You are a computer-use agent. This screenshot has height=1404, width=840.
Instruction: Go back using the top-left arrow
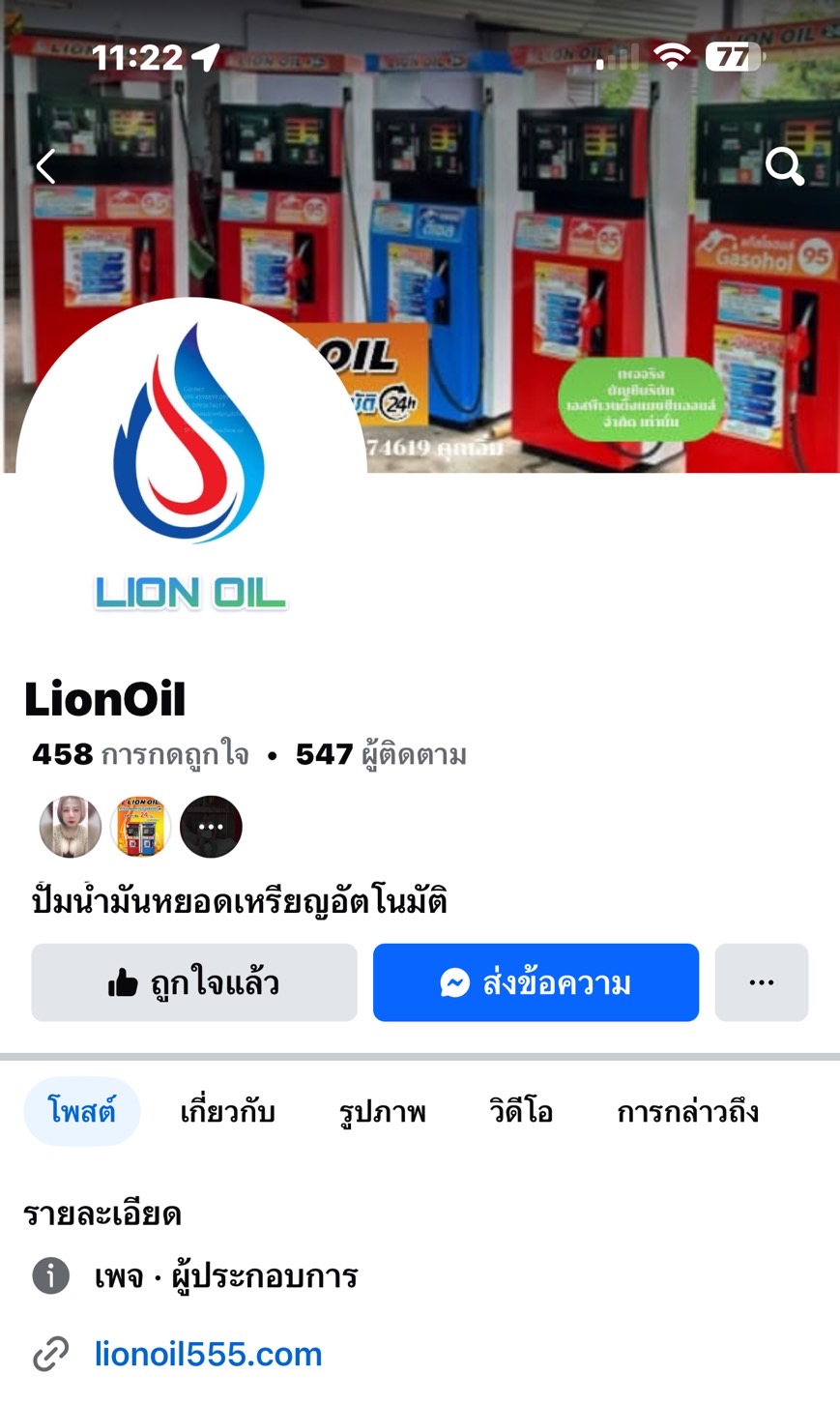pyautogui.click(x=45, y=166)
